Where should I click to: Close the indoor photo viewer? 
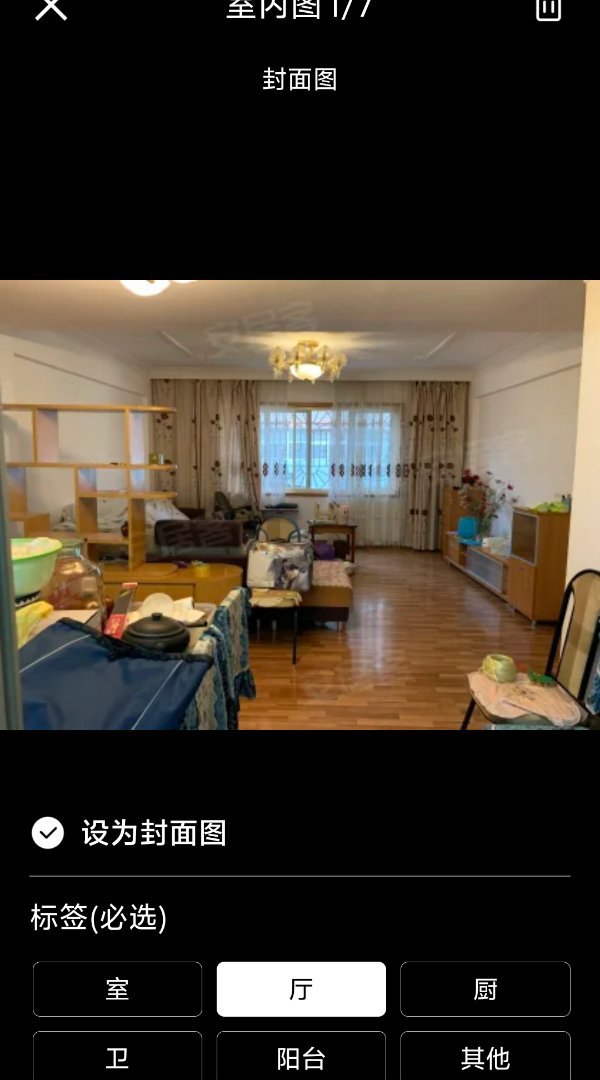click(x=51, y=8)
